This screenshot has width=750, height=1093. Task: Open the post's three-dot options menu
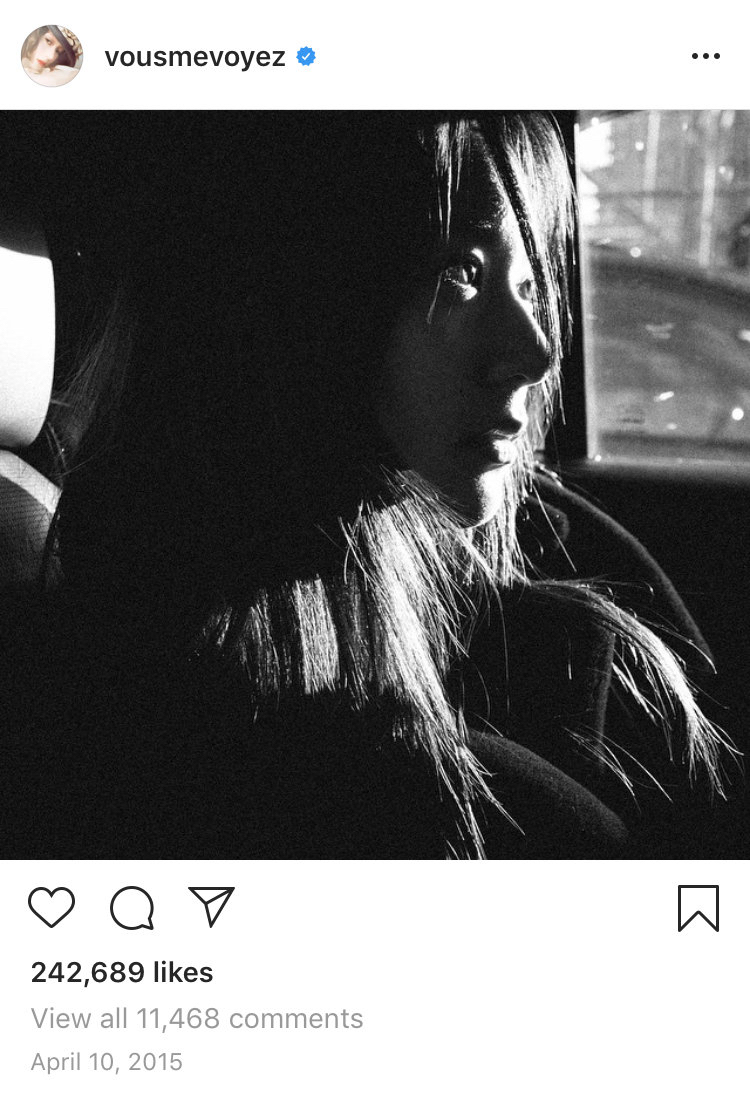tap(705, 57)
